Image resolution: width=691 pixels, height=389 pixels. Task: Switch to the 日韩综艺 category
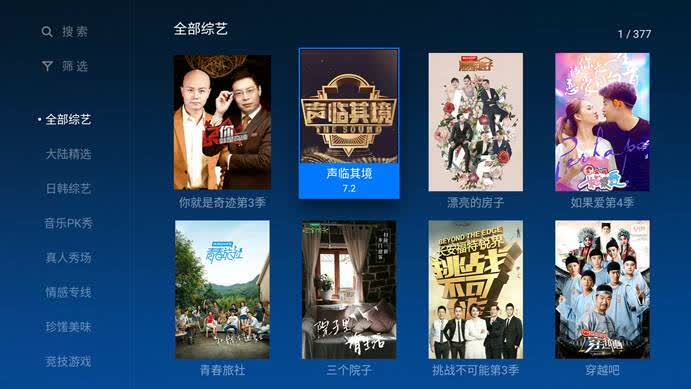(68, 189)
